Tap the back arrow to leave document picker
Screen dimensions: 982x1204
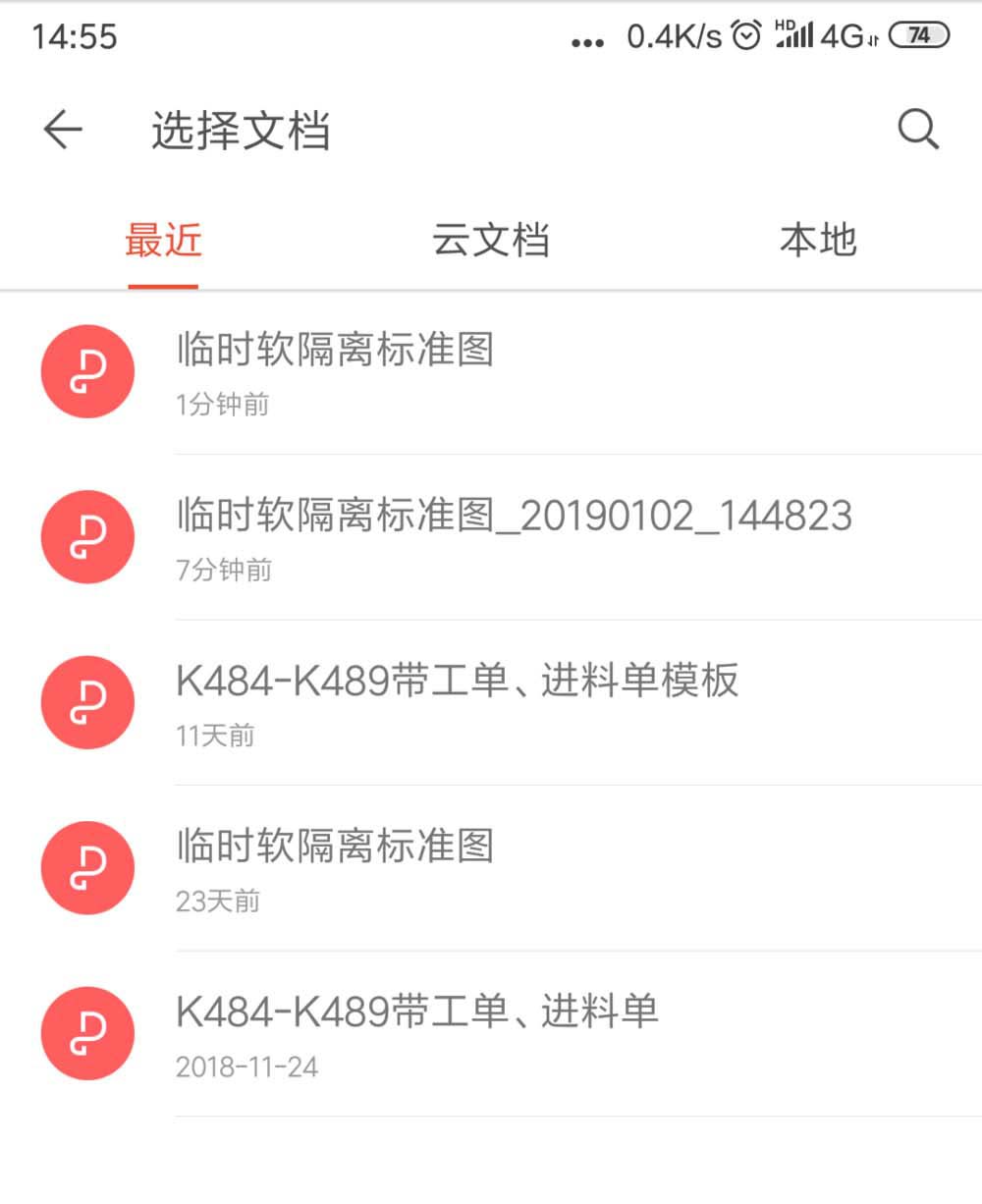(x=61, y=130)
